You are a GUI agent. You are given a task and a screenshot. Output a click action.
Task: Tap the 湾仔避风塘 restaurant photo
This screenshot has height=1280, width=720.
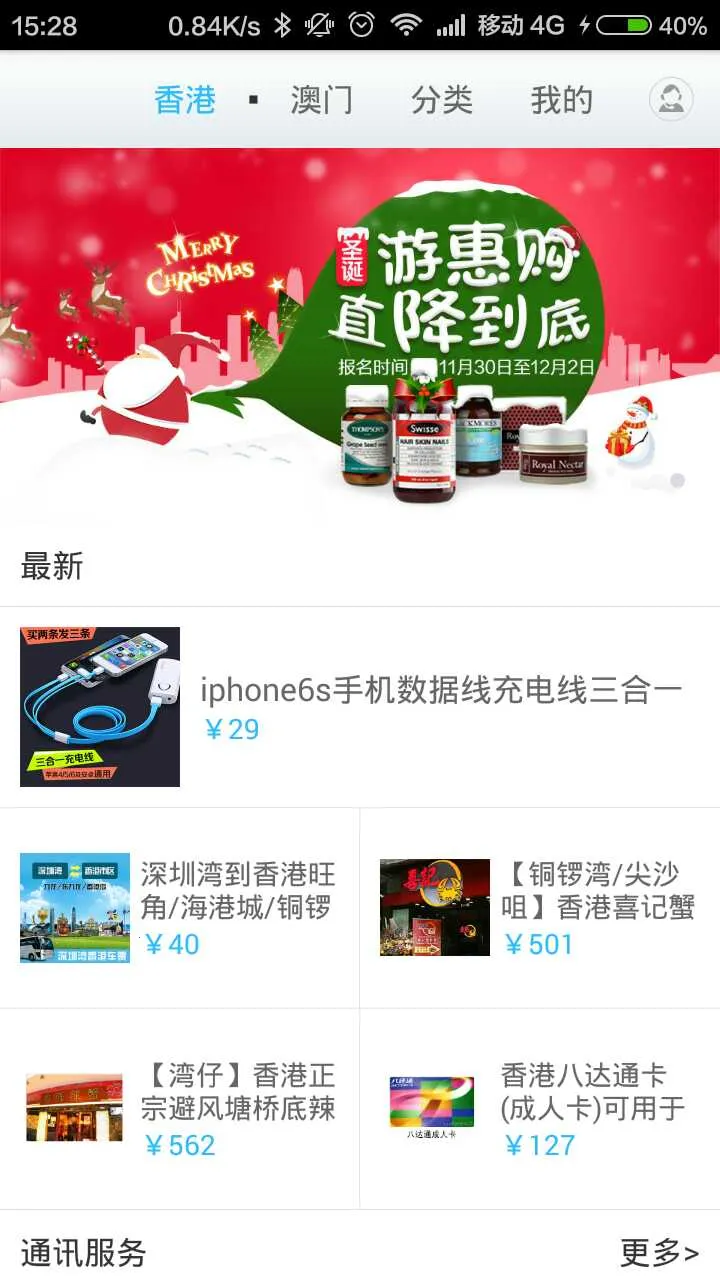point(74,1108)
